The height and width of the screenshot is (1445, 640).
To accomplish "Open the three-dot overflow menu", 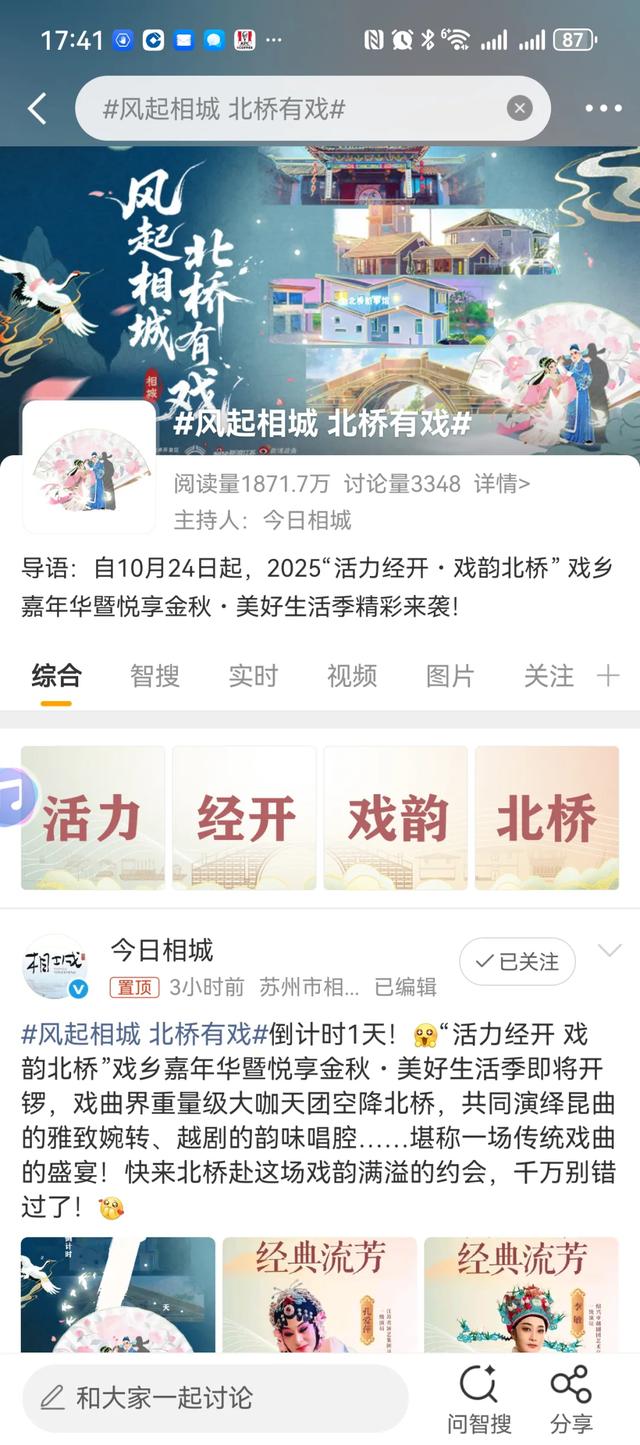I will coord(603,109).
